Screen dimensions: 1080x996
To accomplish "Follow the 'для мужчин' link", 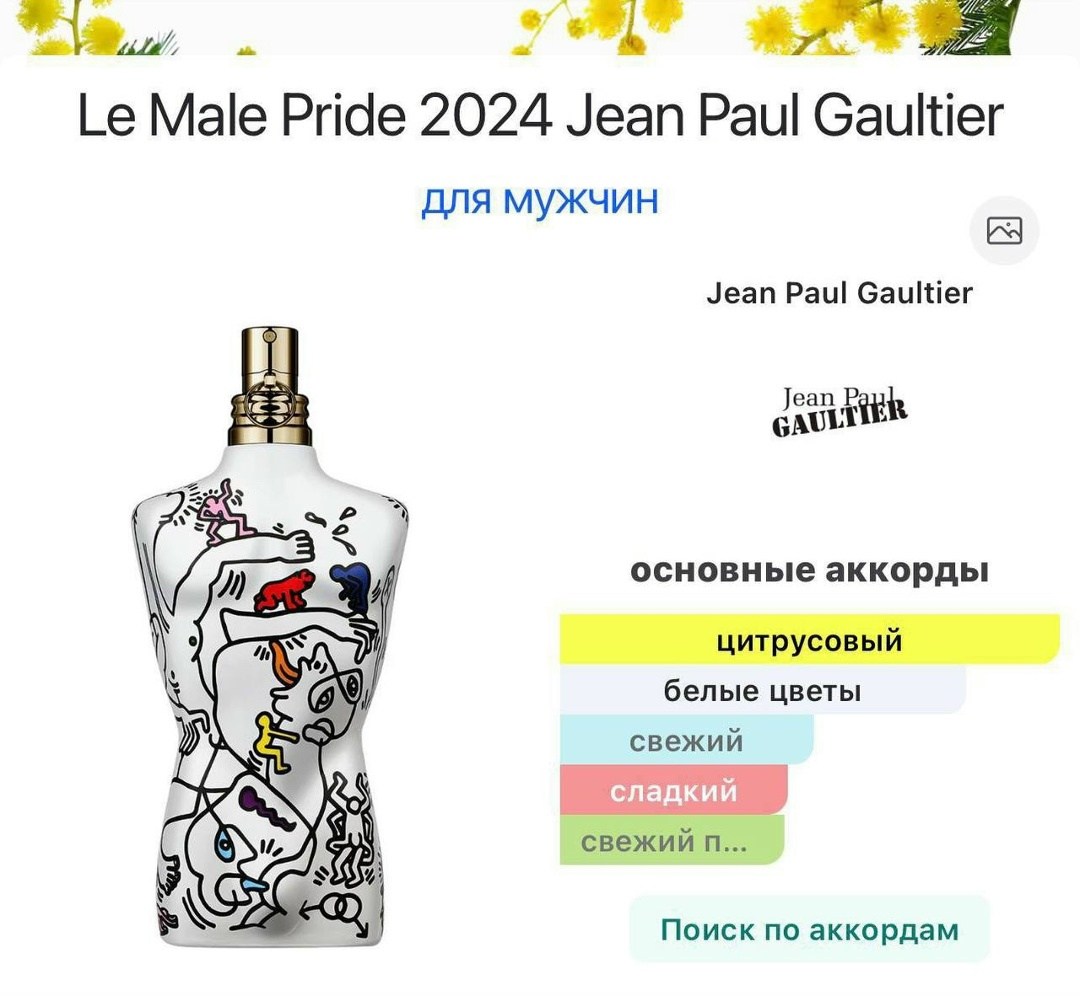I will click(x=539, y=199).
